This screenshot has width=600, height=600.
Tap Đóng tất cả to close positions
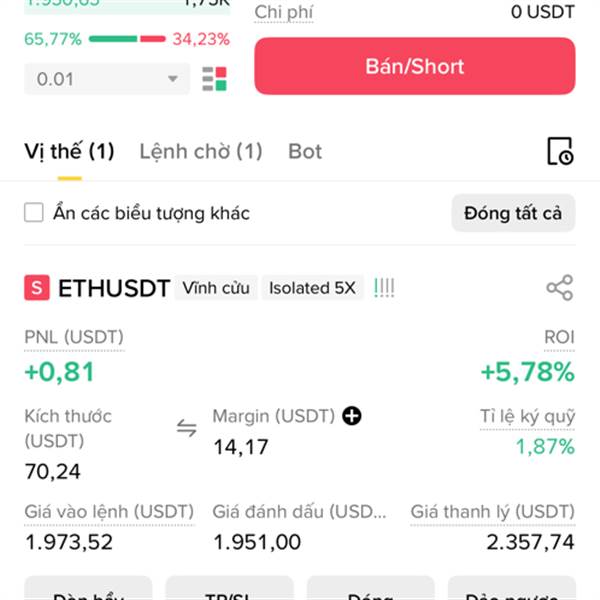513,213
